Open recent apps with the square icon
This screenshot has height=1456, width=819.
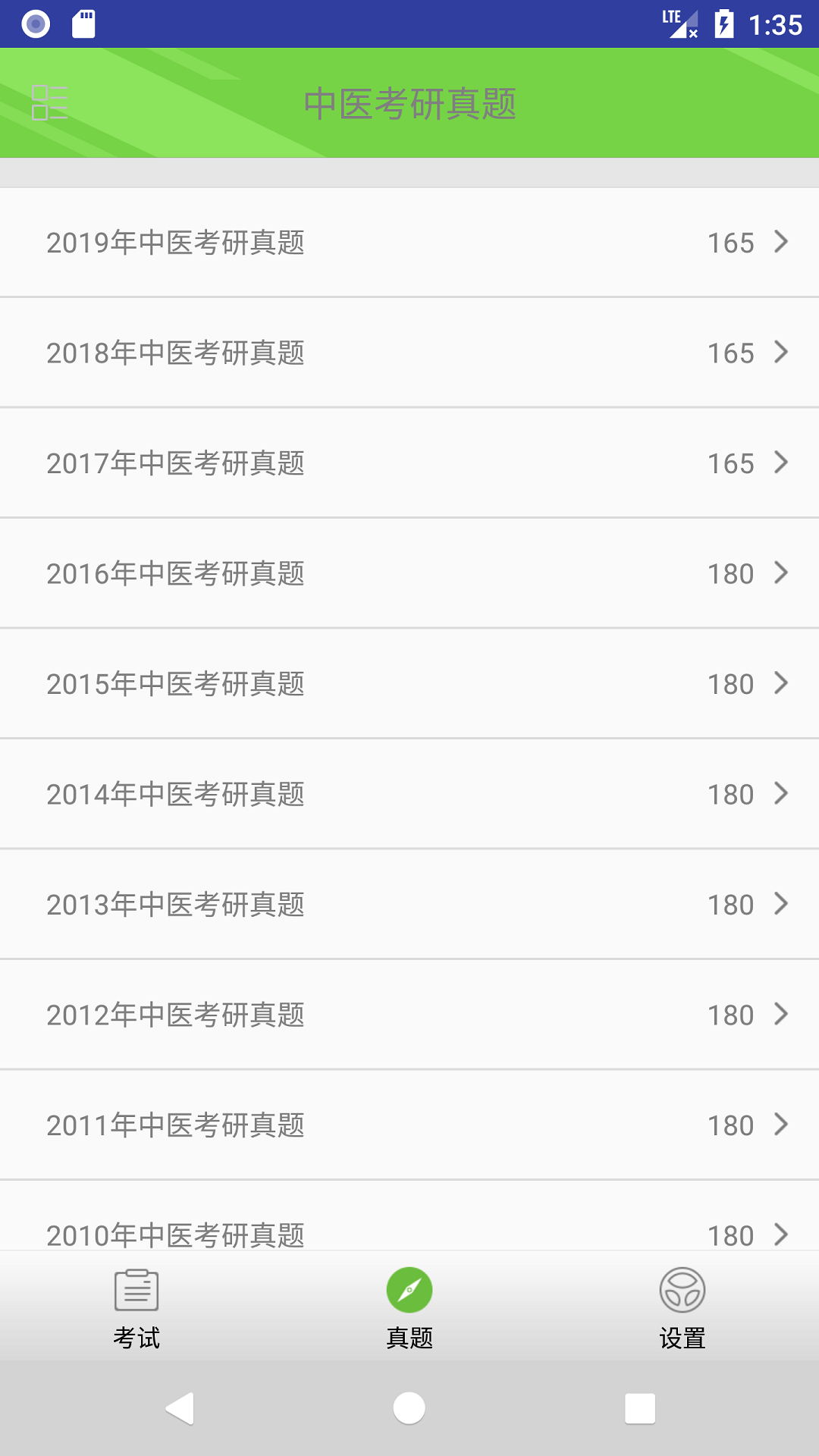[639, 1409]
